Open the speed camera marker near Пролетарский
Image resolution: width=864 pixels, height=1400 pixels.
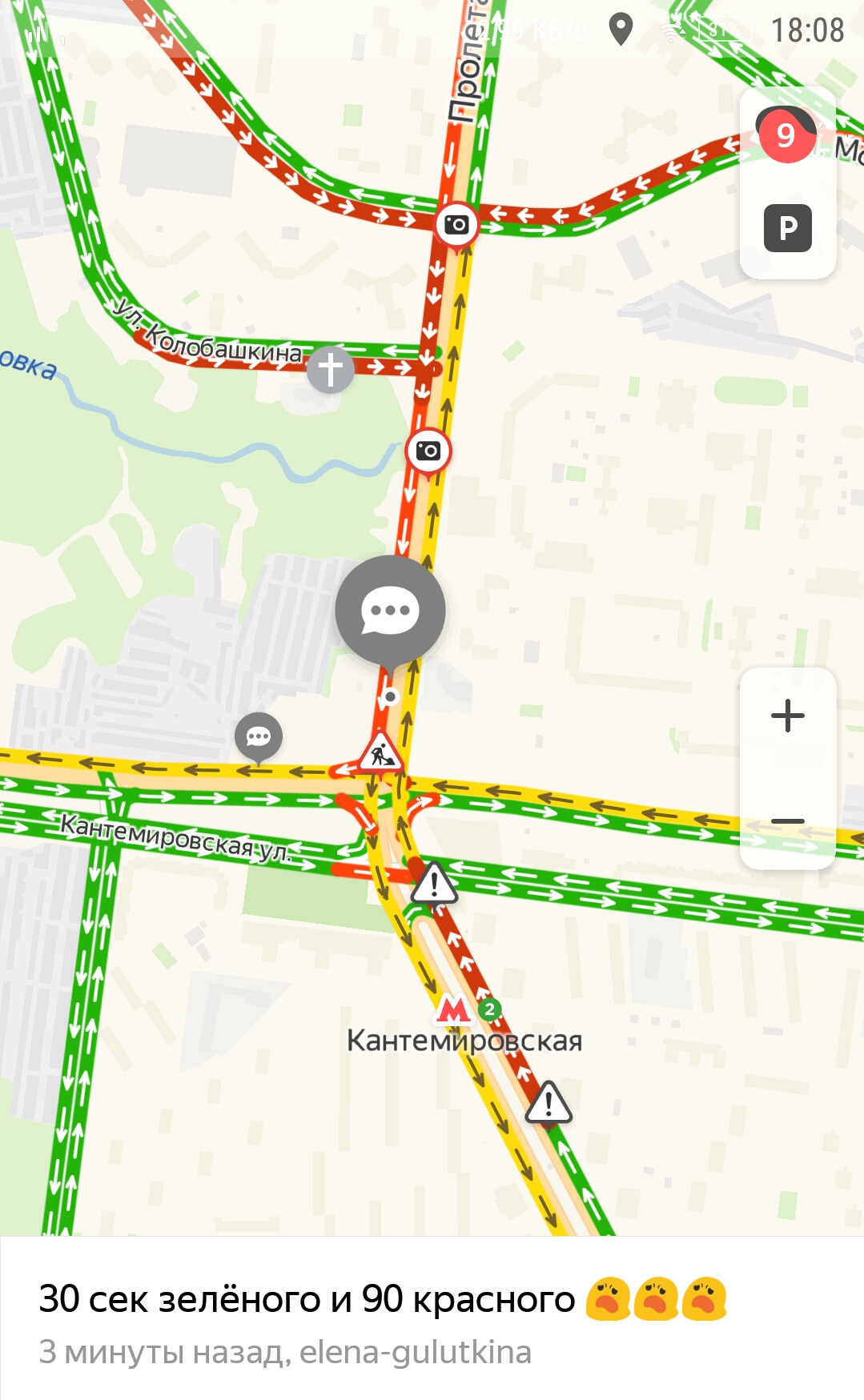click(456, 225)
